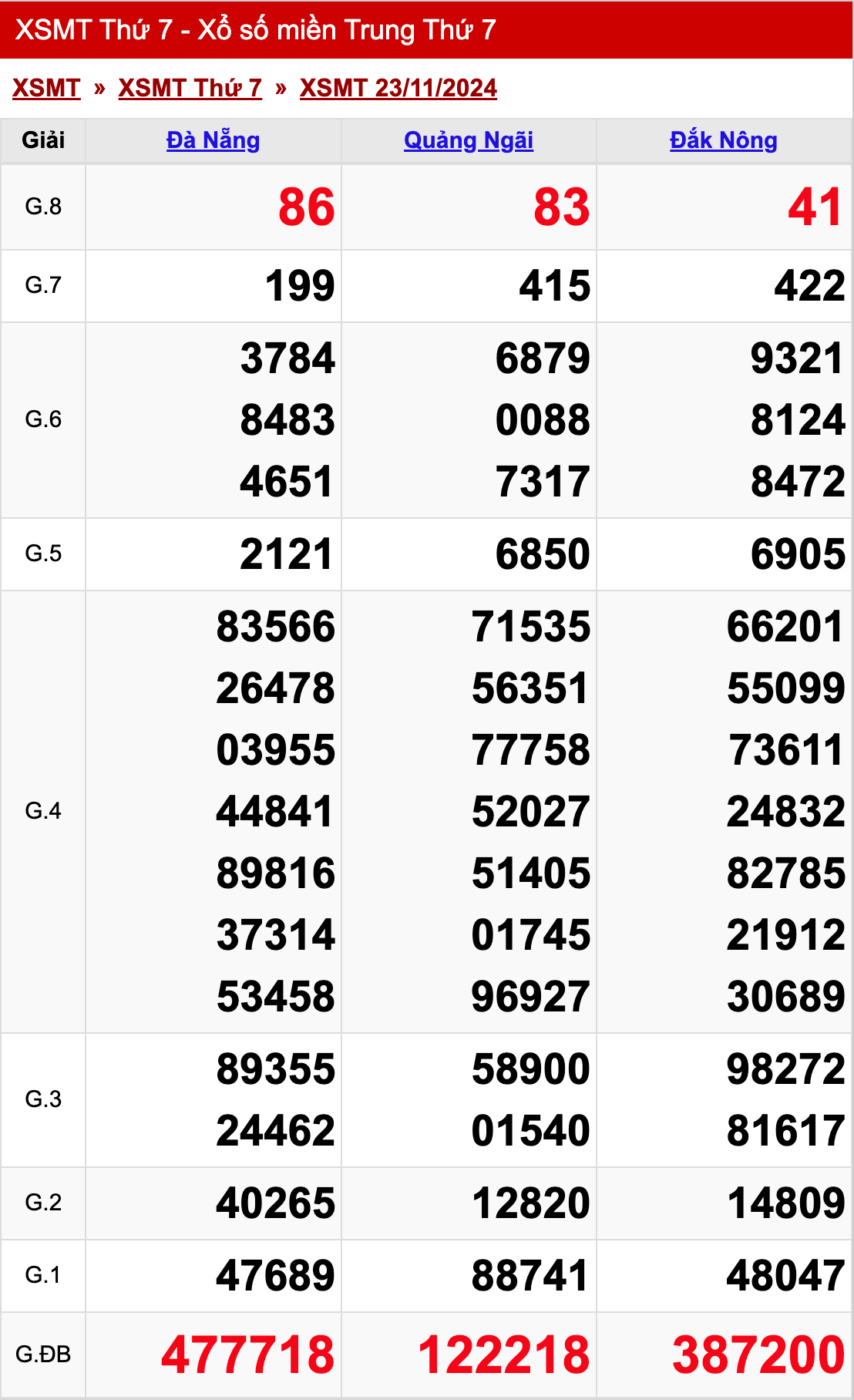Open the XSMT breadcrumb link
Screen dimensions: 854x1400
coord(46,88)
